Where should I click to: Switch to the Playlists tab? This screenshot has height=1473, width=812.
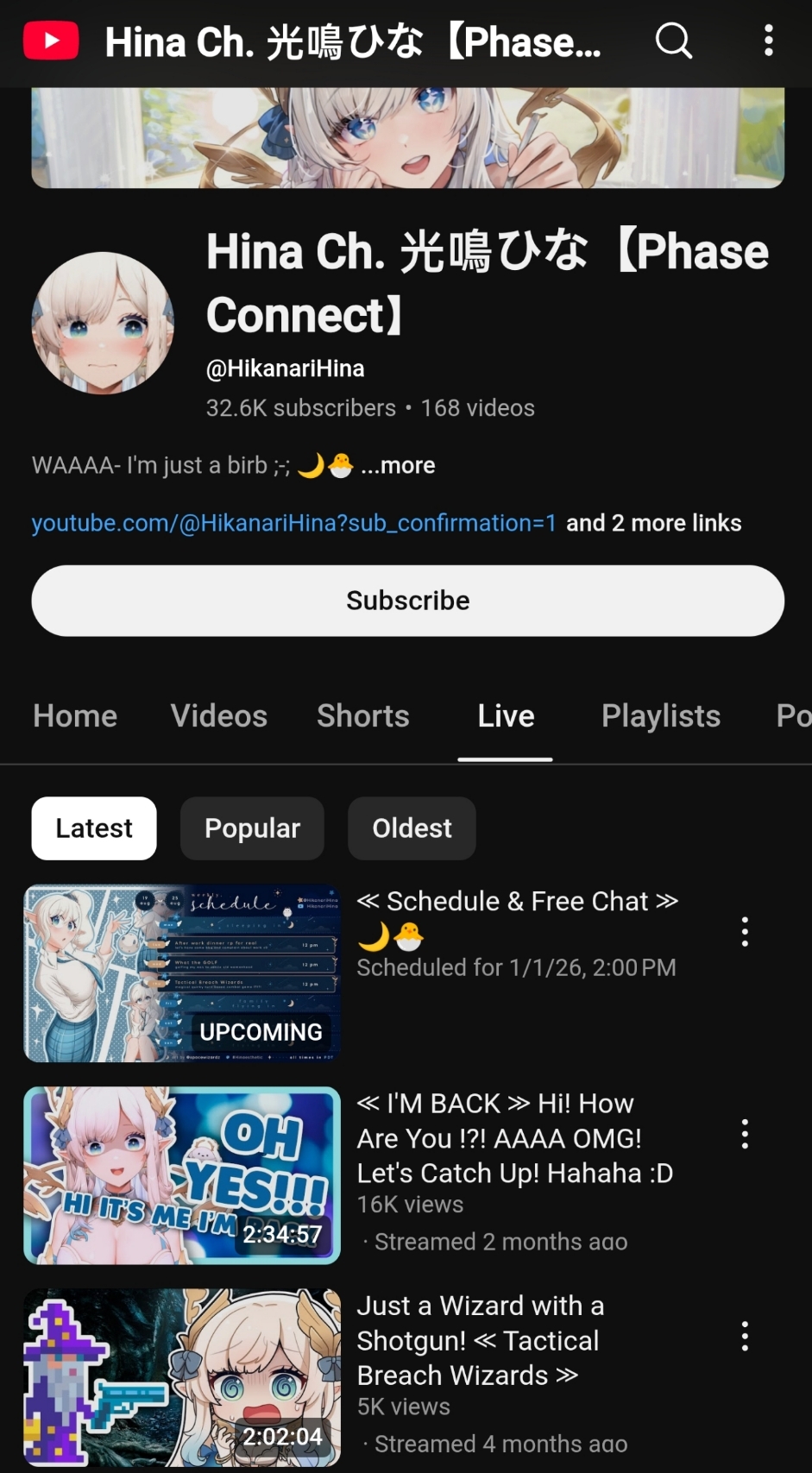point(661,716)
